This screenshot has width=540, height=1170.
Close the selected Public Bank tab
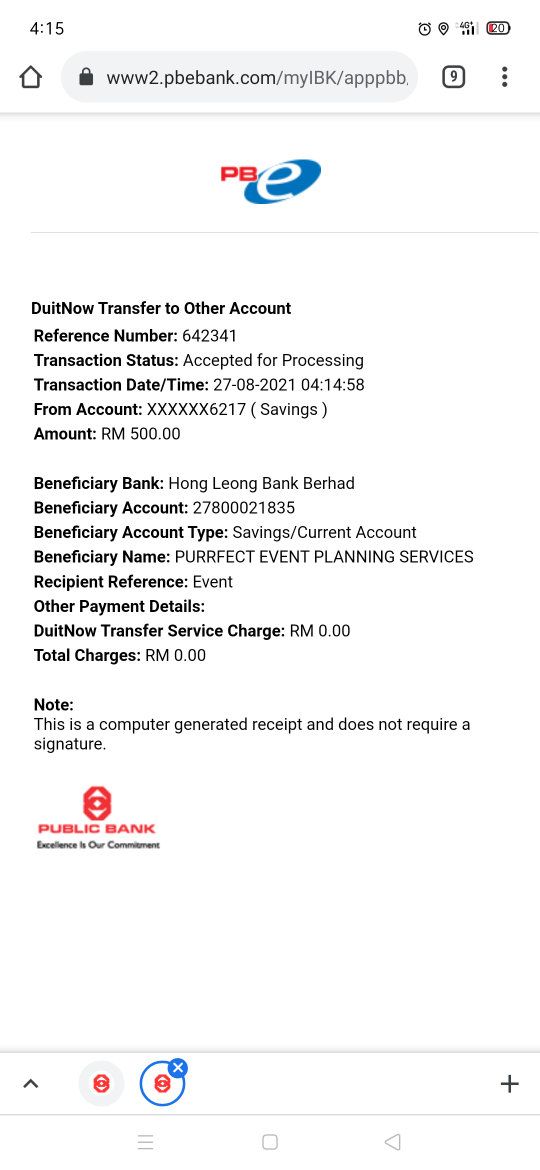pyautogui.click(x=178, y=1068)
